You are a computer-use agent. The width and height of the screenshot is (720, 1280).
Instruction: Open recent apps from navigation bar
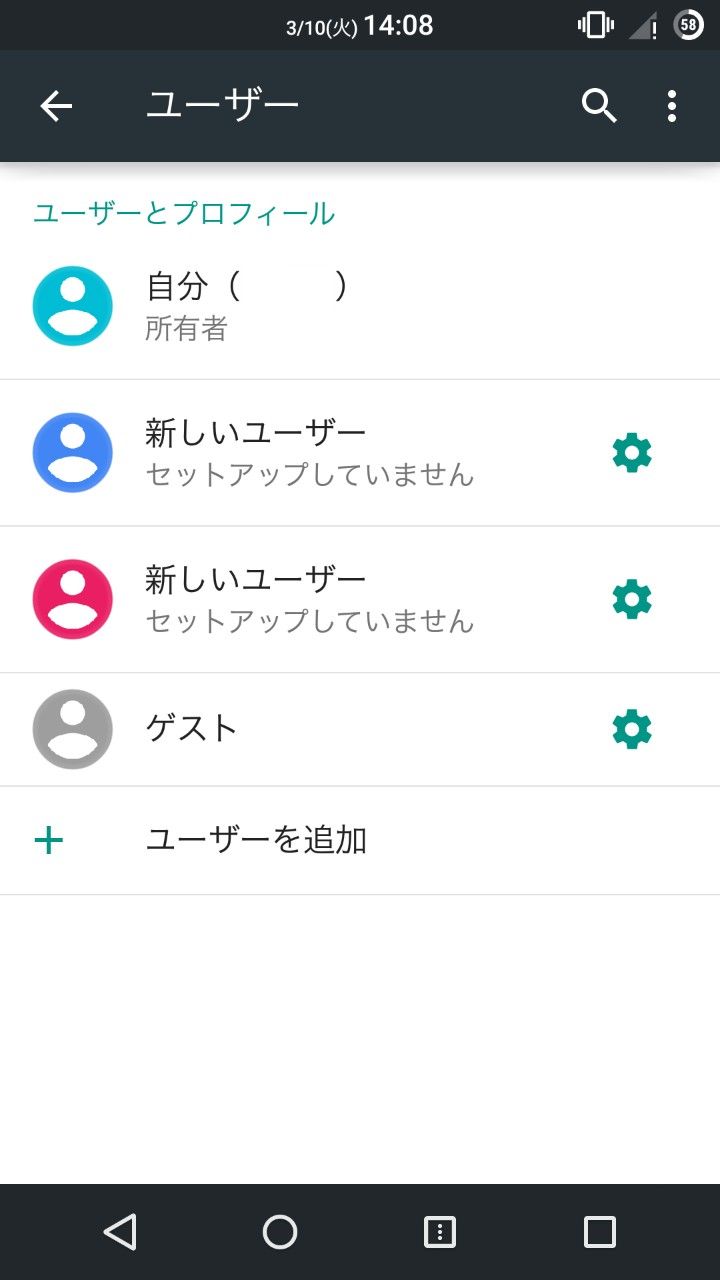click(x=600, y=1232)
